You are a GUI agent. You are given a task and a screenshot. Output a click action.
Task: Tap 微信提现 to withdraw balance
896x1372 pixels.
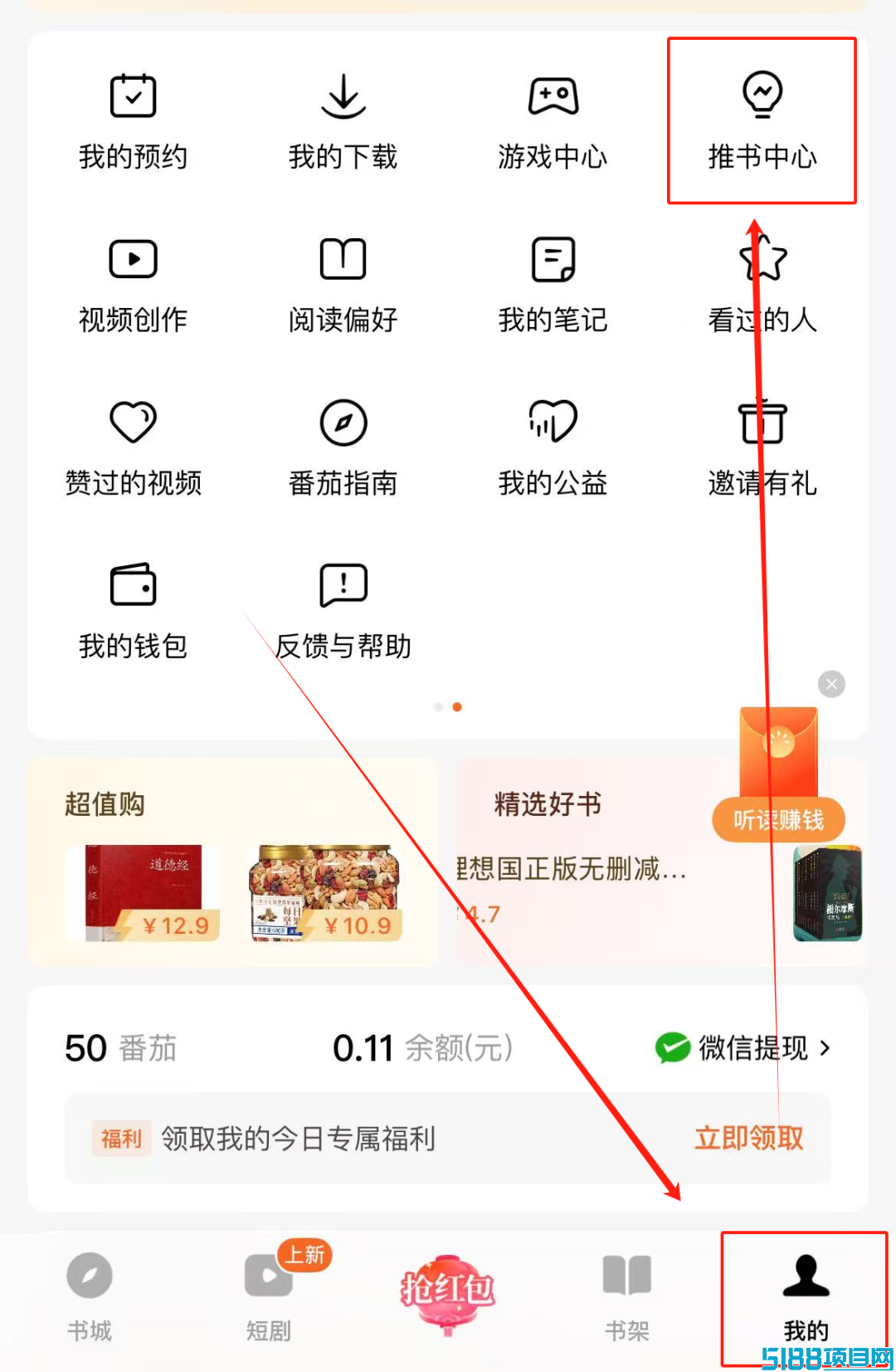743,1047
